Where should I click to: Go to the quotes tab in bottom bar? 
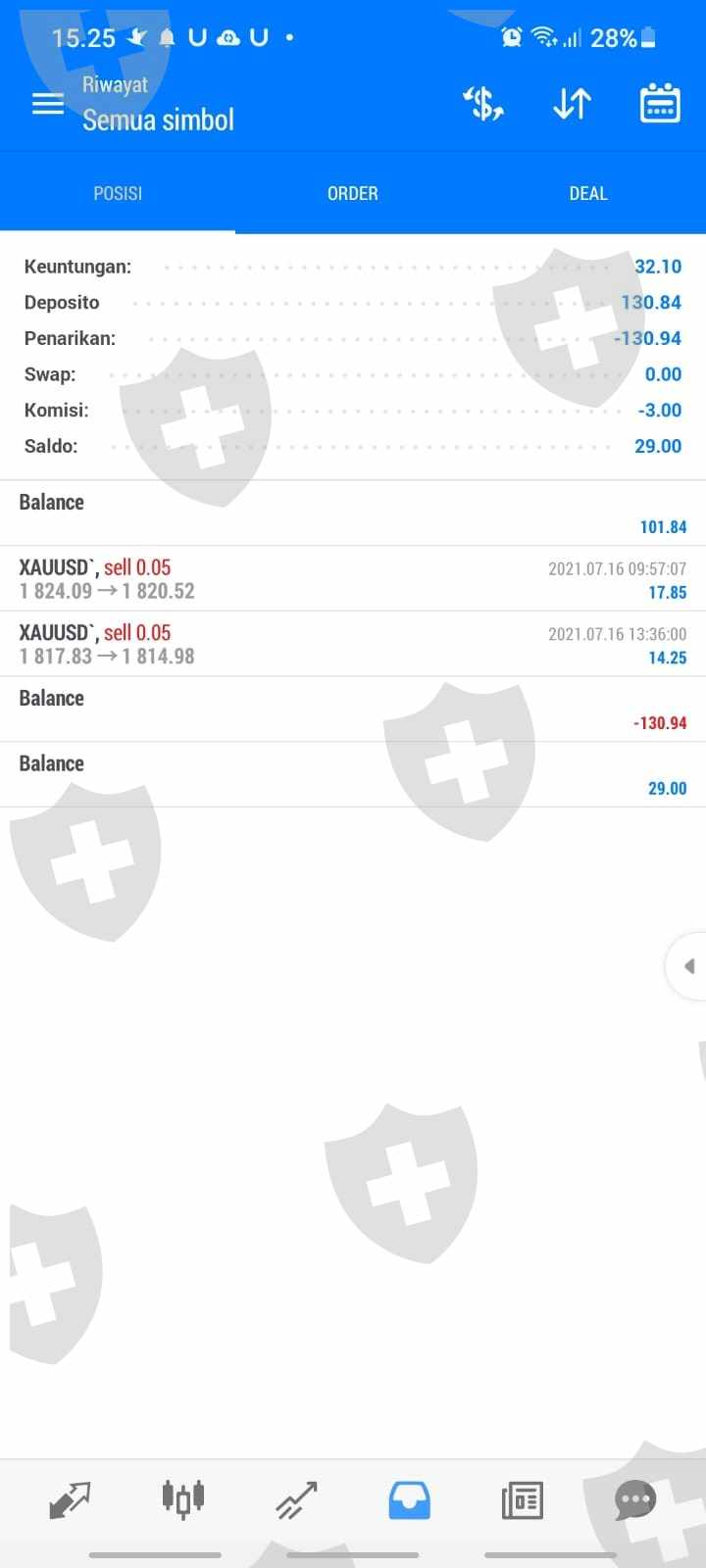coord(70,1499)
